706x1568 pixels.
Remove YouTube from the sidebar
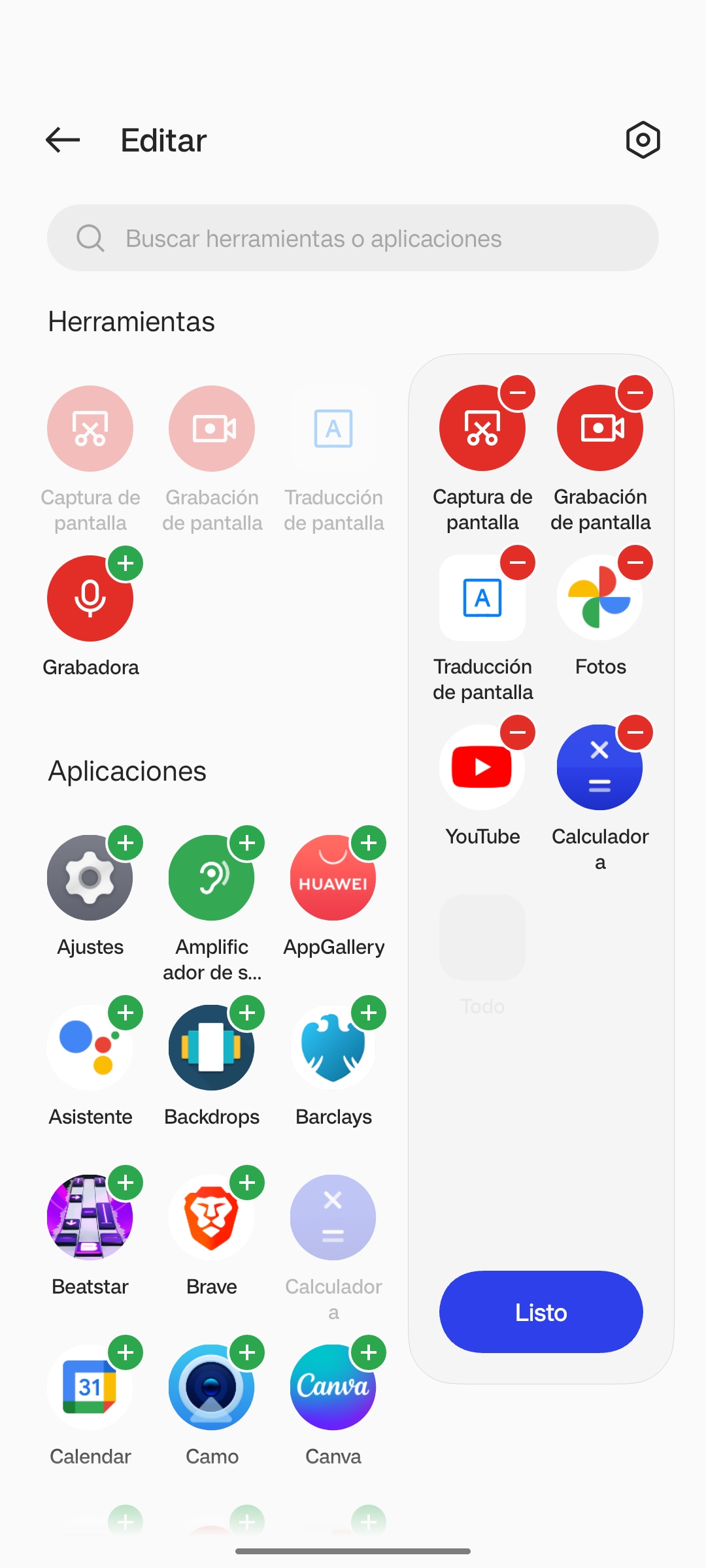pos(518,732)
